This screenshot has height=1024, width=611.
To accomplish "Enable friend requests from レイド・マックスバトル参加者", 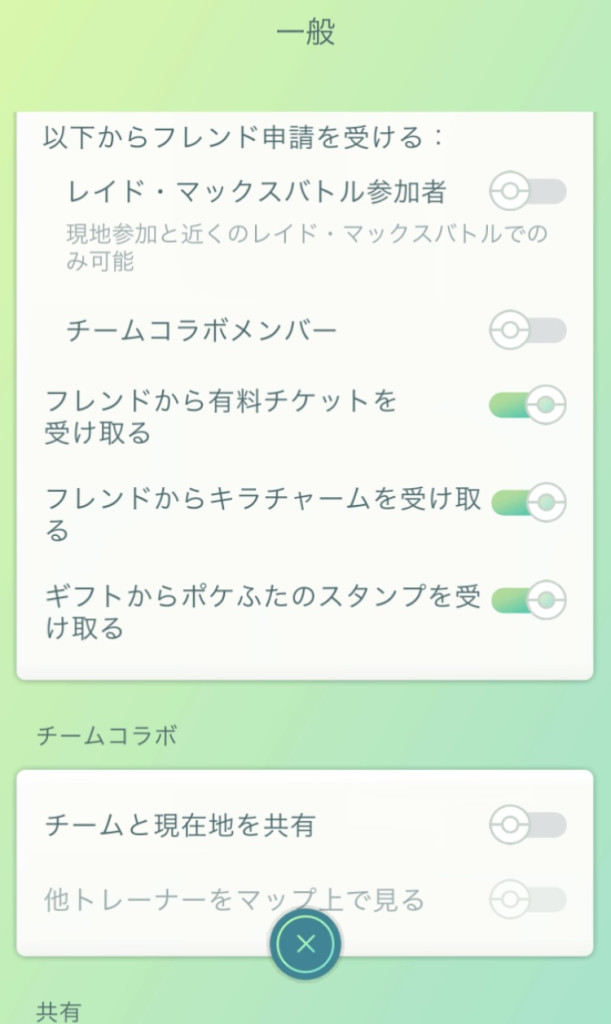I will click(528, 191).
